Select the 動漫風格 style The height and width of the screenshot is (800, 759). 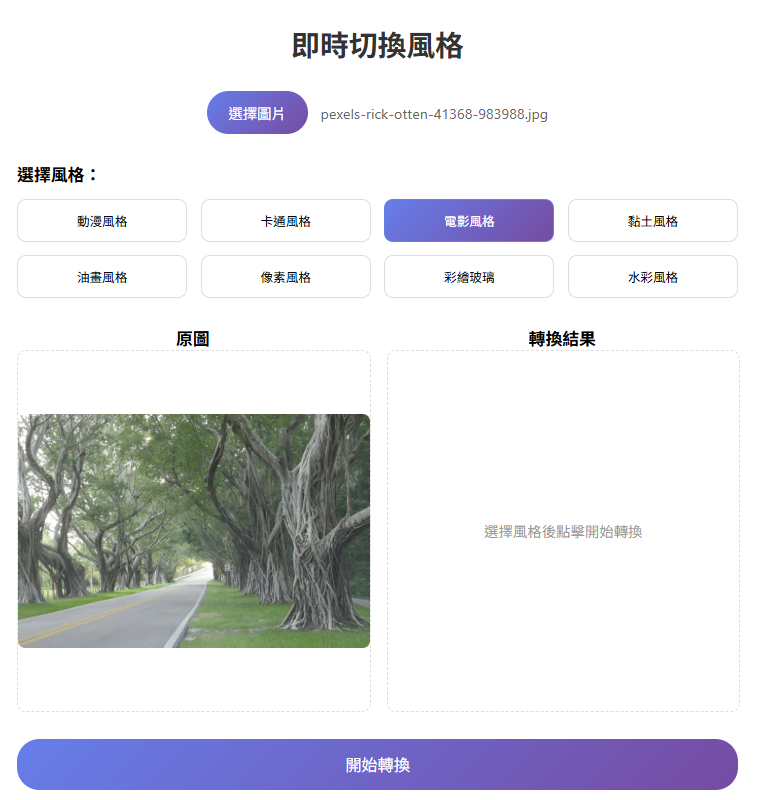[x=102, y=221]
